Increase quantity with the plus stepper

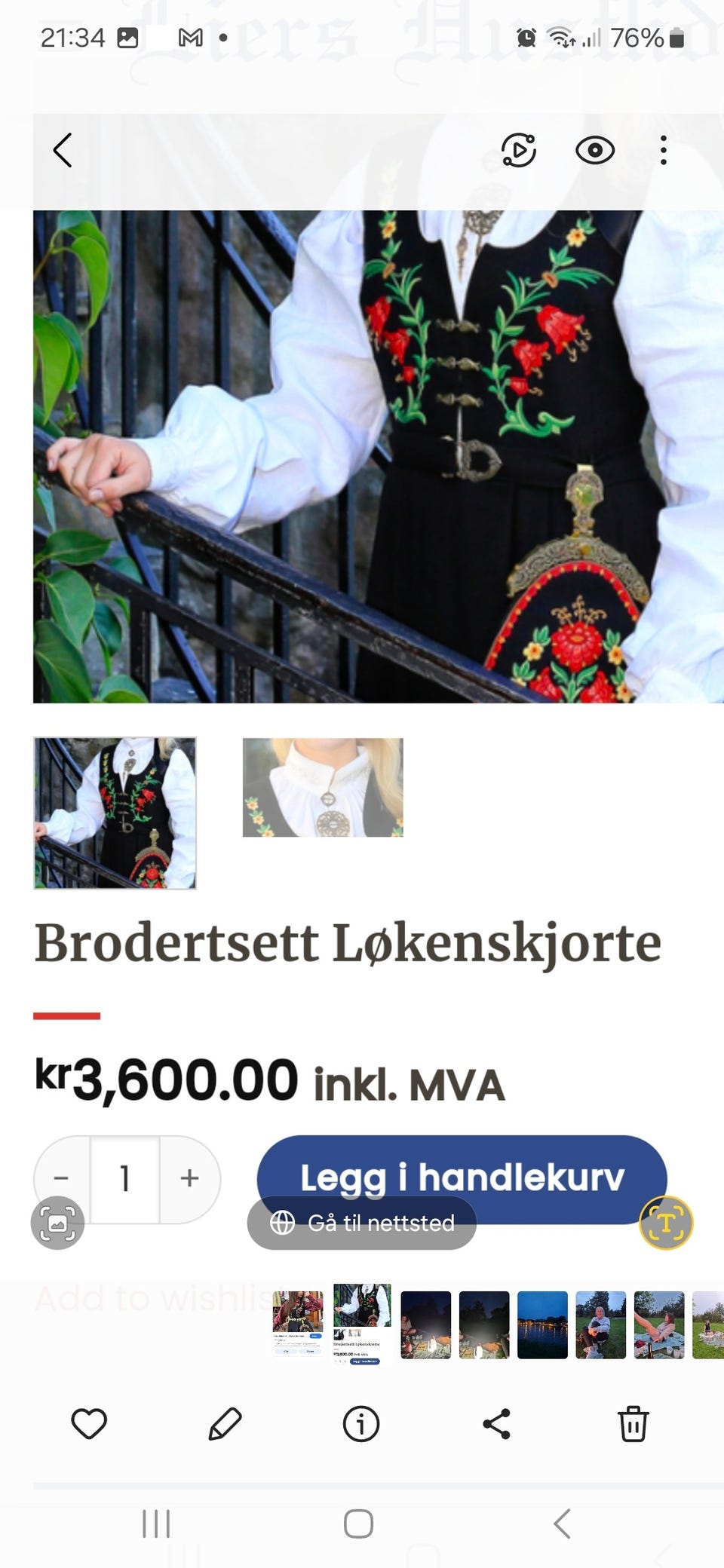point(189,1178)
